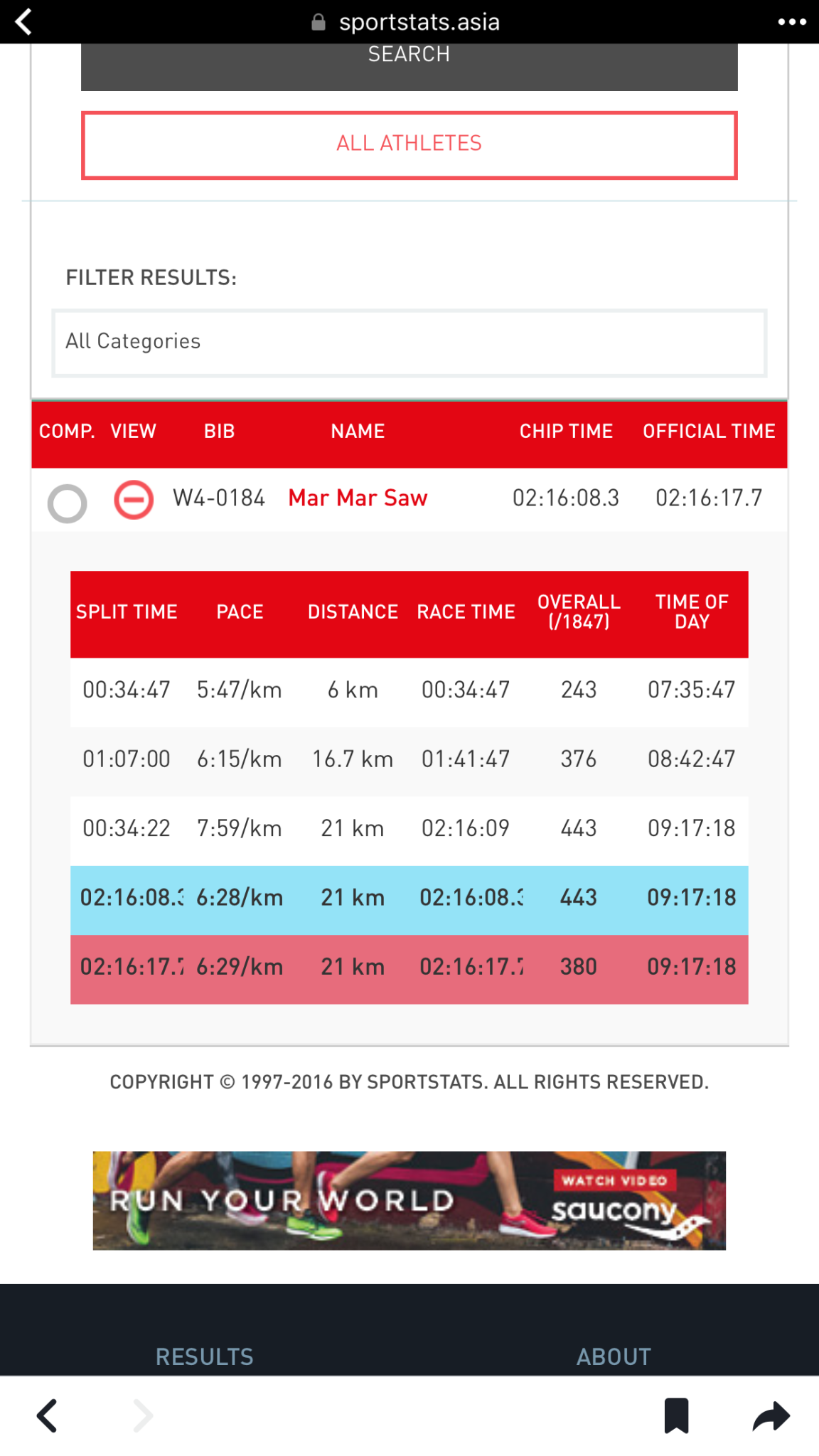The width and height of the screenshot is (819, 1456).
Task: Show ALL ATHLETES
Action: pyautogui.click(x=409, y=145)
